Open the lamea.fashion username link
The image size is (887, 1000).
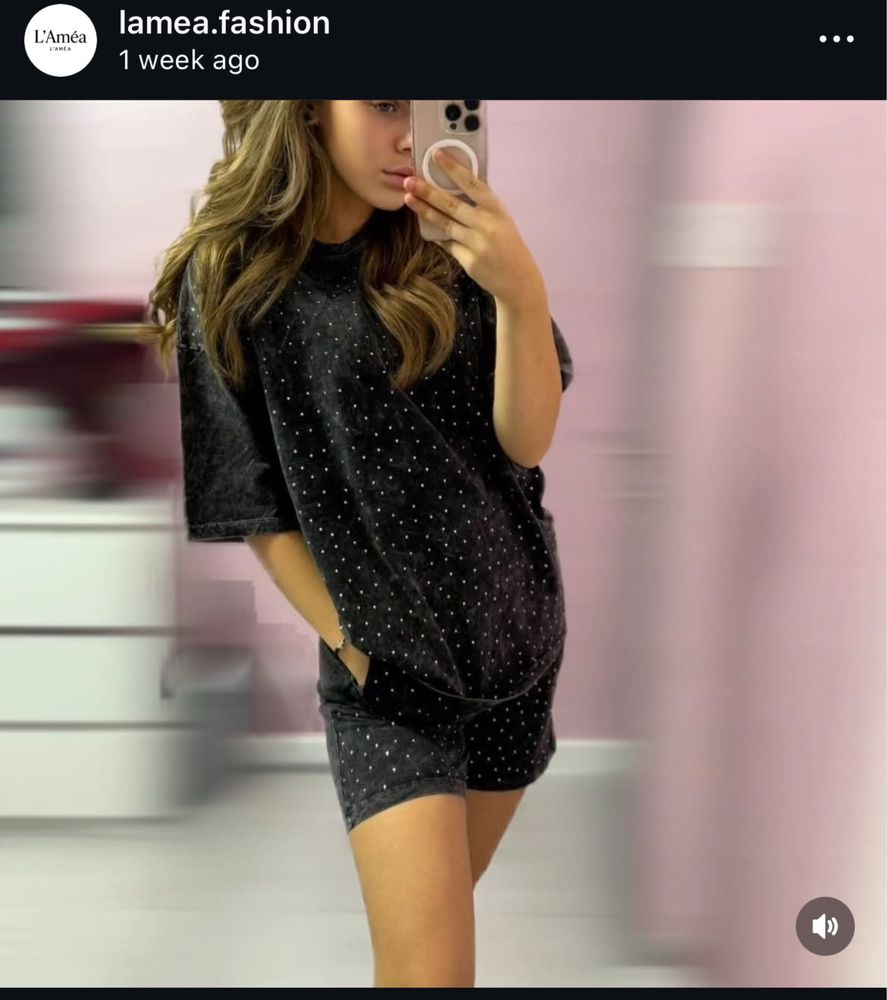coord(224,23)
